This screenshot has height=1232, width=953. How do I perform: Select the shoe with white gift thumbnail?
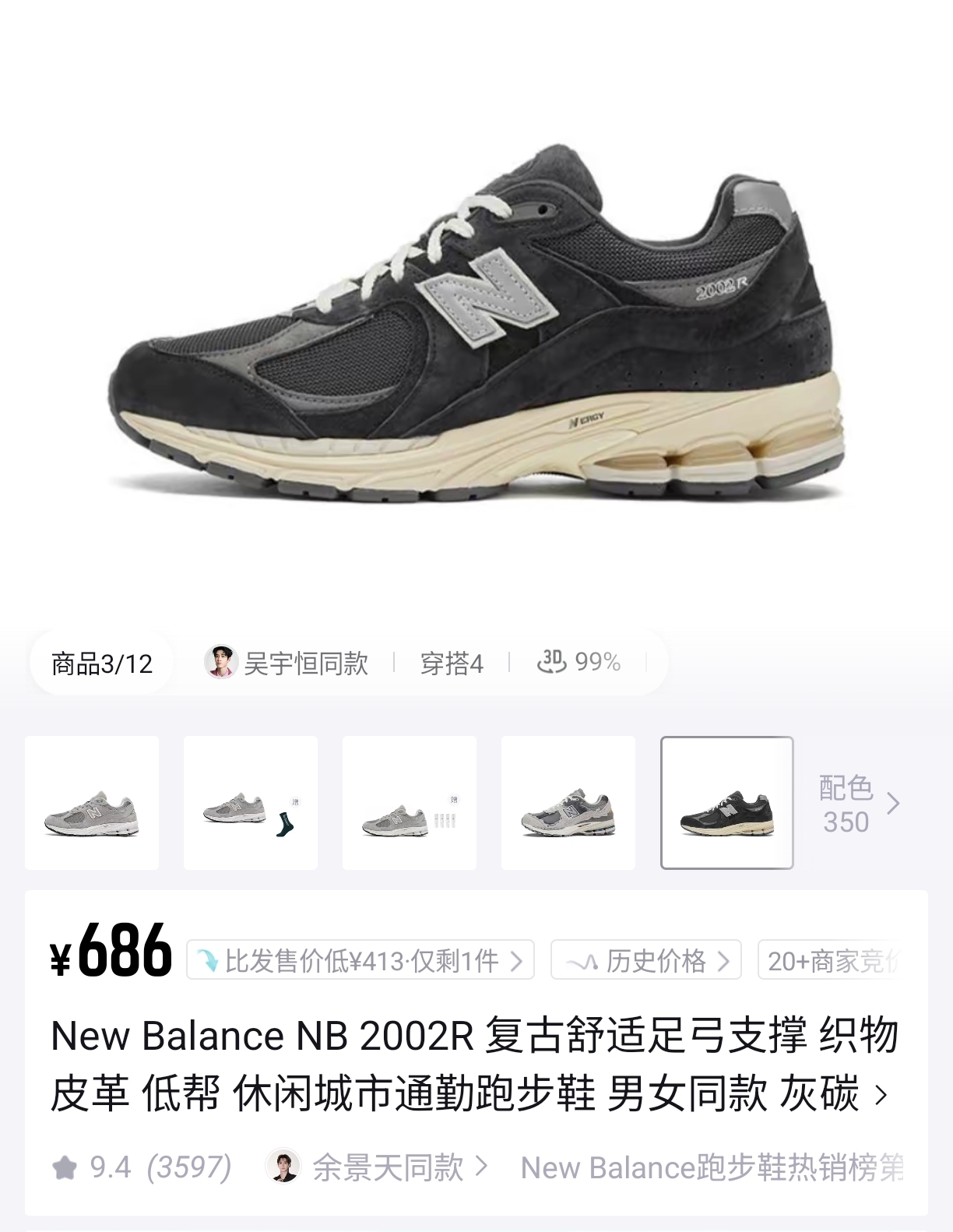[x=410, y=803]
